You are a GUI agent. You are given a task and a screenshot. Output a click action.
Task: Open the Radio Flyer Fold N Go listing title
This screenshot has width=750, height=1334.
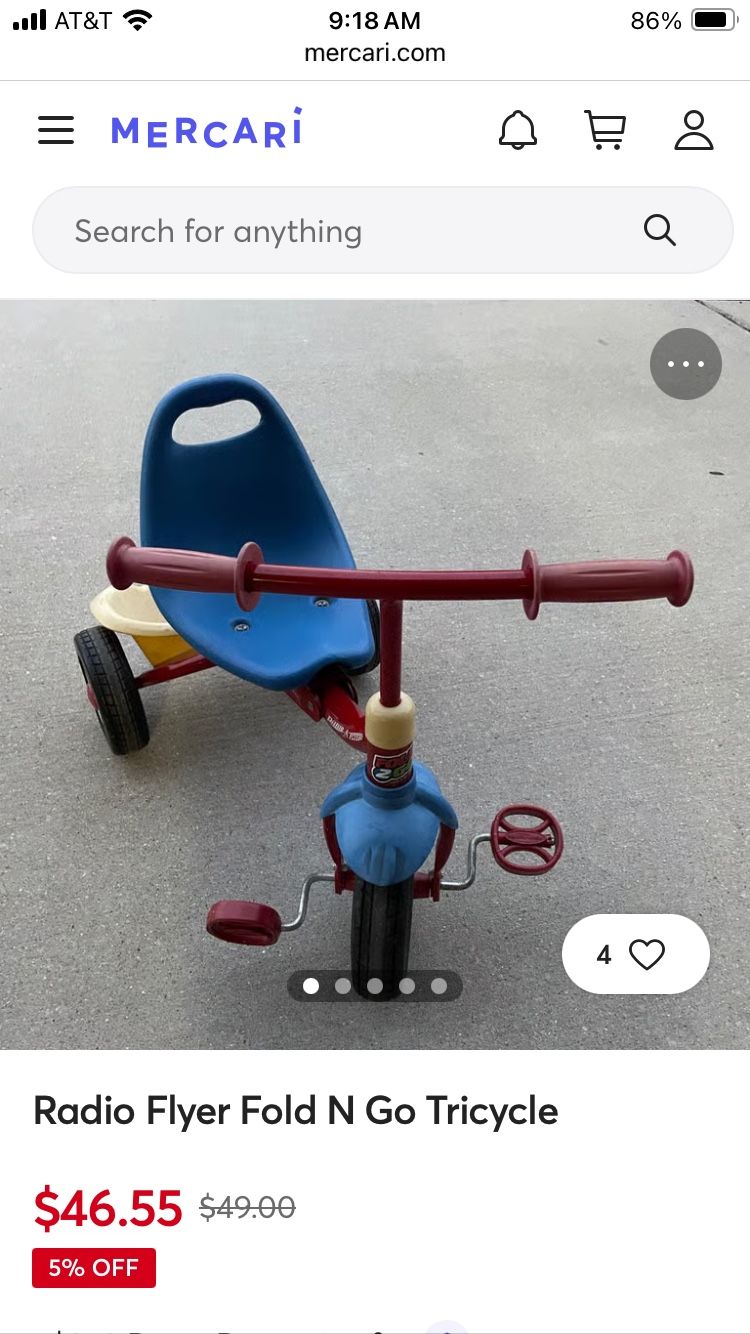coord(295,1110)
